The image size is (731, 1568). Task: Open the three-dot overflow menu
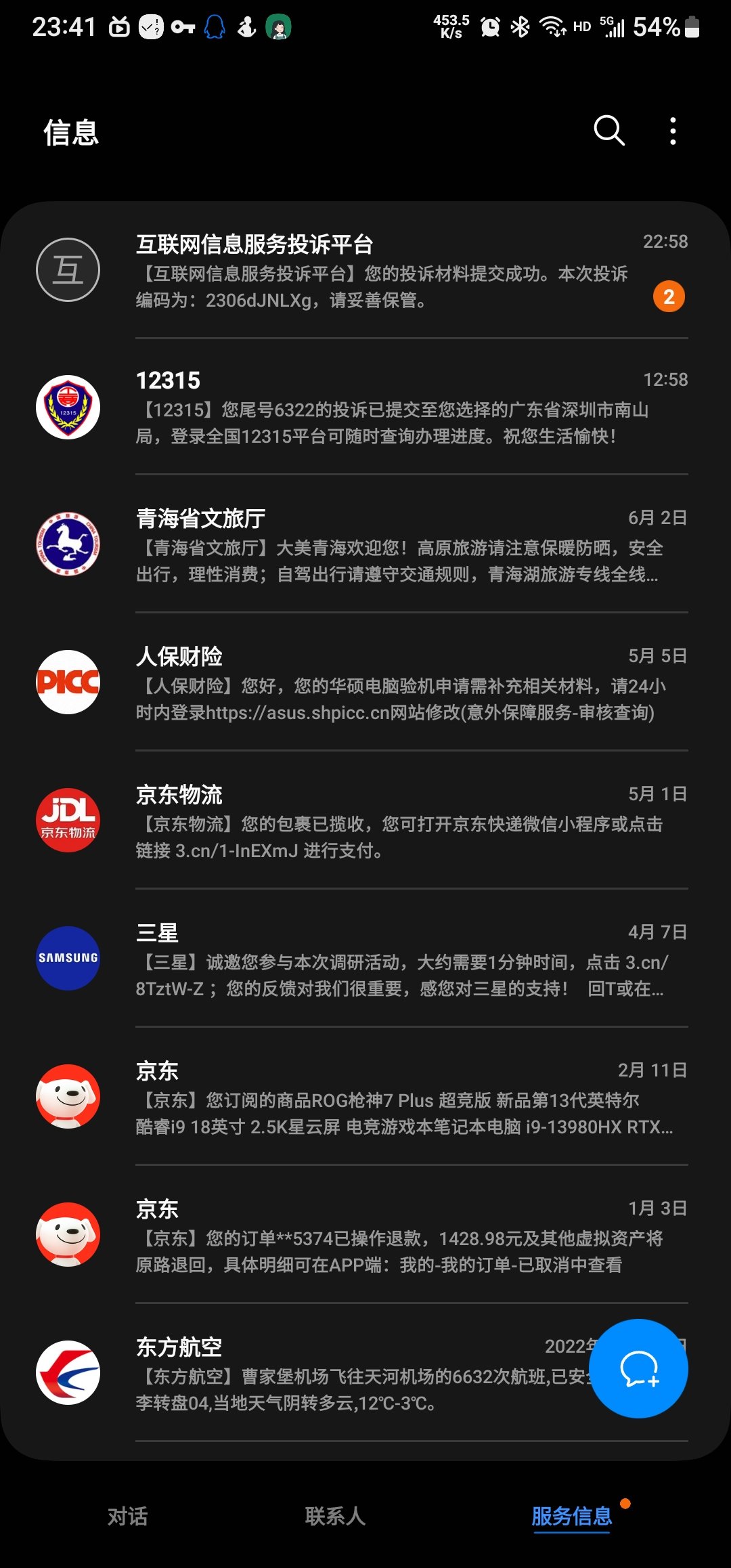pyautogui.click(x=673, y=131)
